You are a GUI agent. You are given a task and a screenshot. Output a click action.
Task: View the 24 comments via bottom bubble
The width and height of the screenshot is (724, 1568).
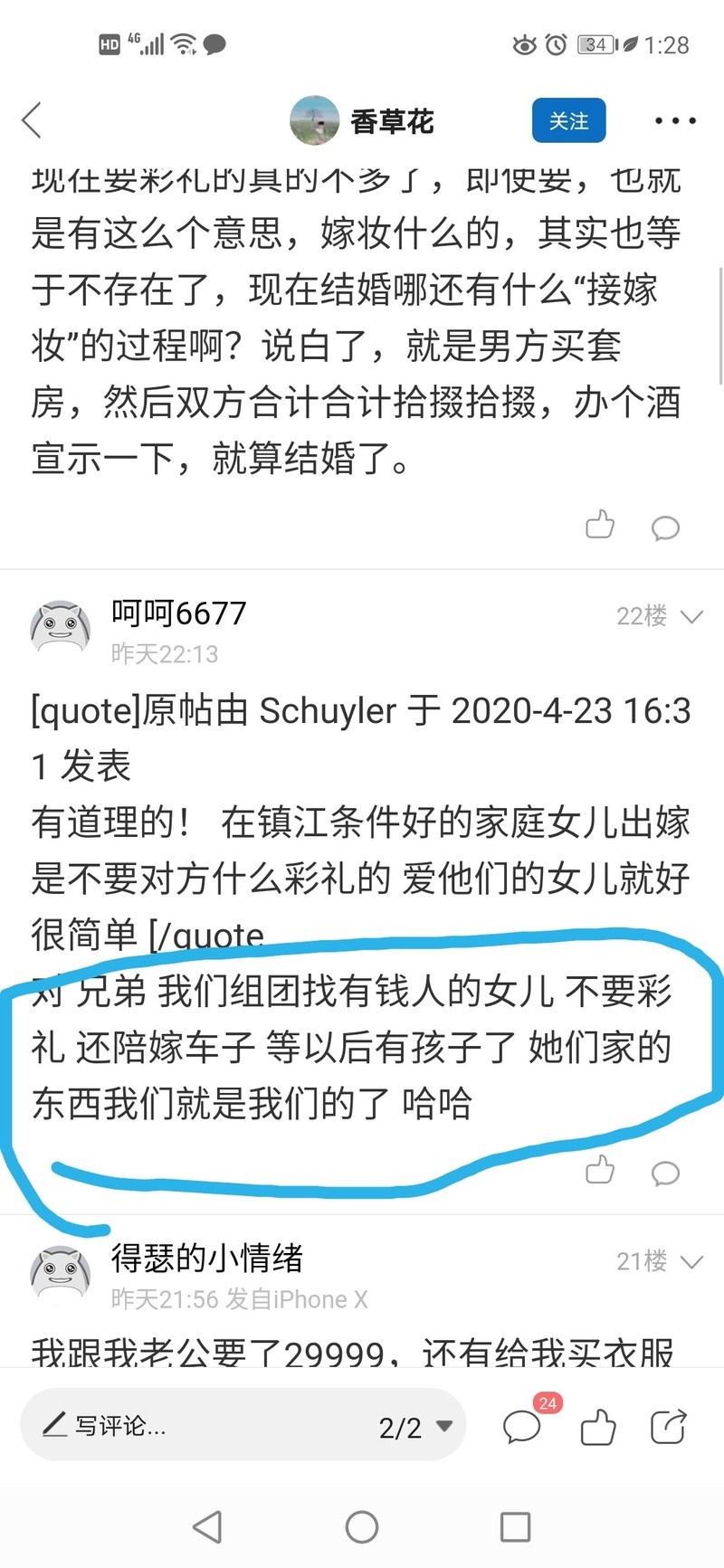pos(522,1427)
